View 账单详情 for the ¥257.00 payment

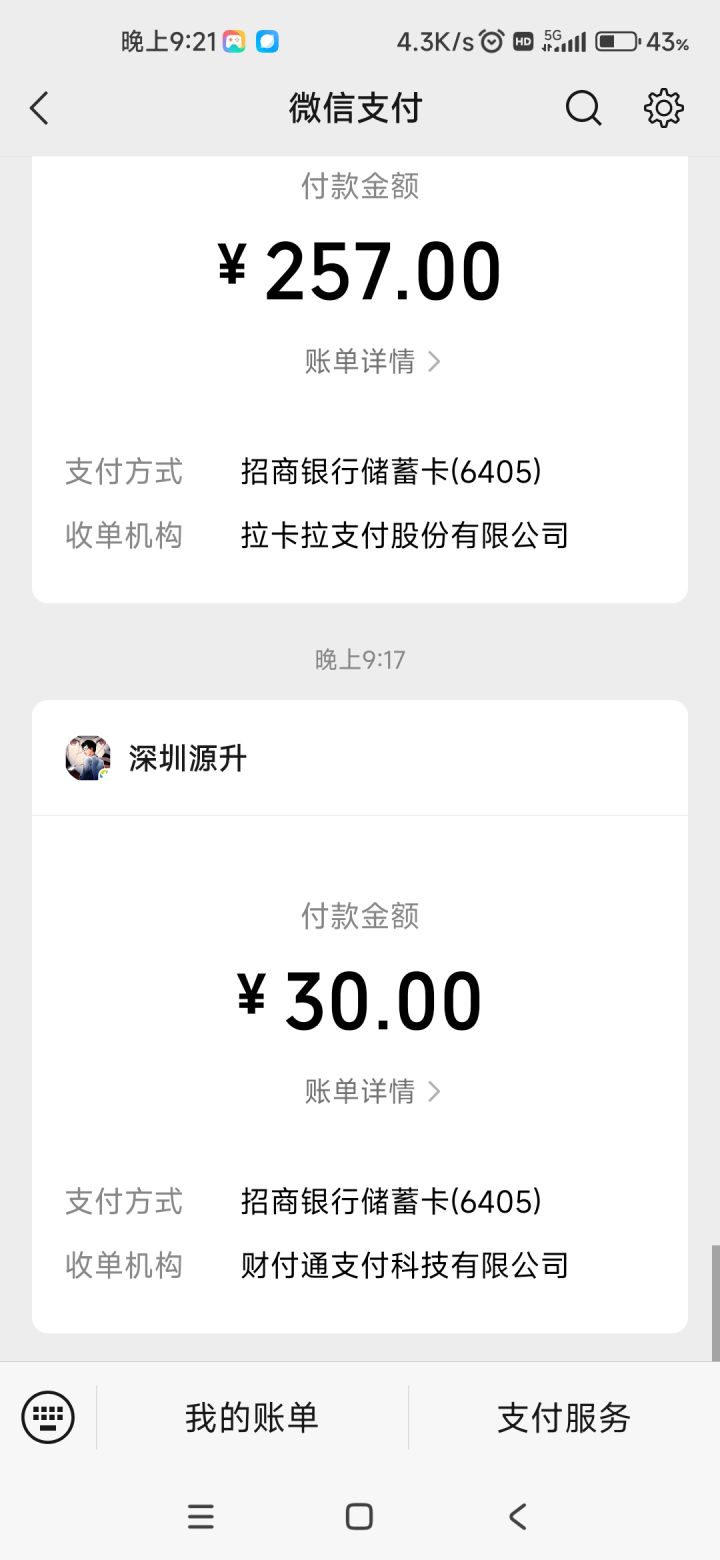(x=372, y=362)
